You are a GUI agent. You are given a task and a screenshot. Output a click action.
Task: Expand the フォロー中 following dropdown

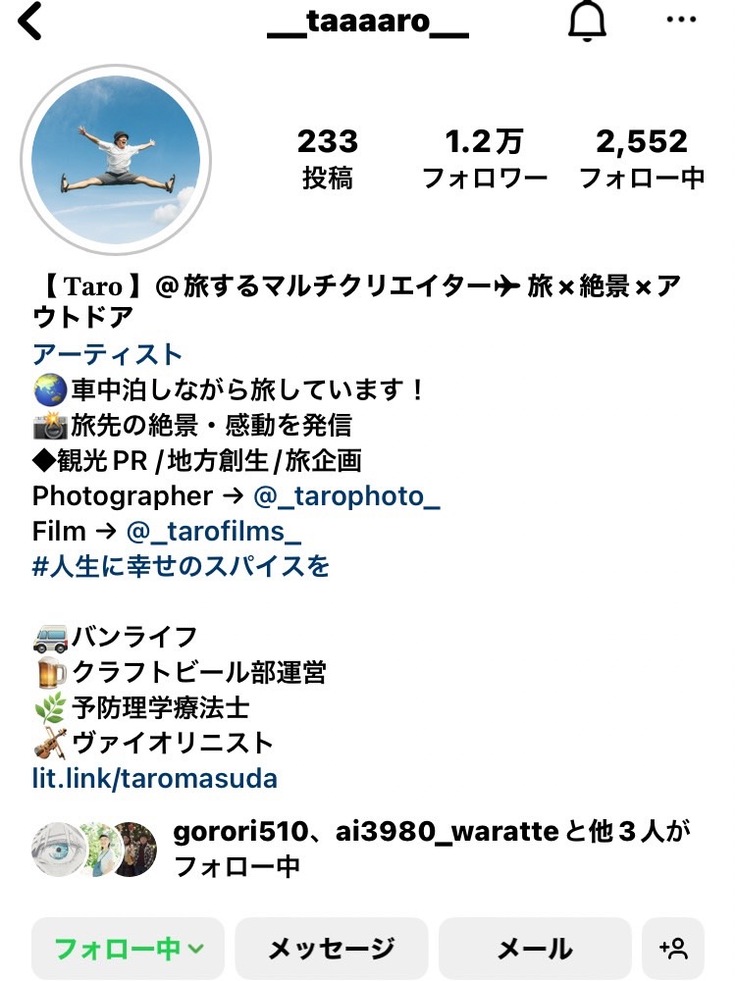(127, 948)
